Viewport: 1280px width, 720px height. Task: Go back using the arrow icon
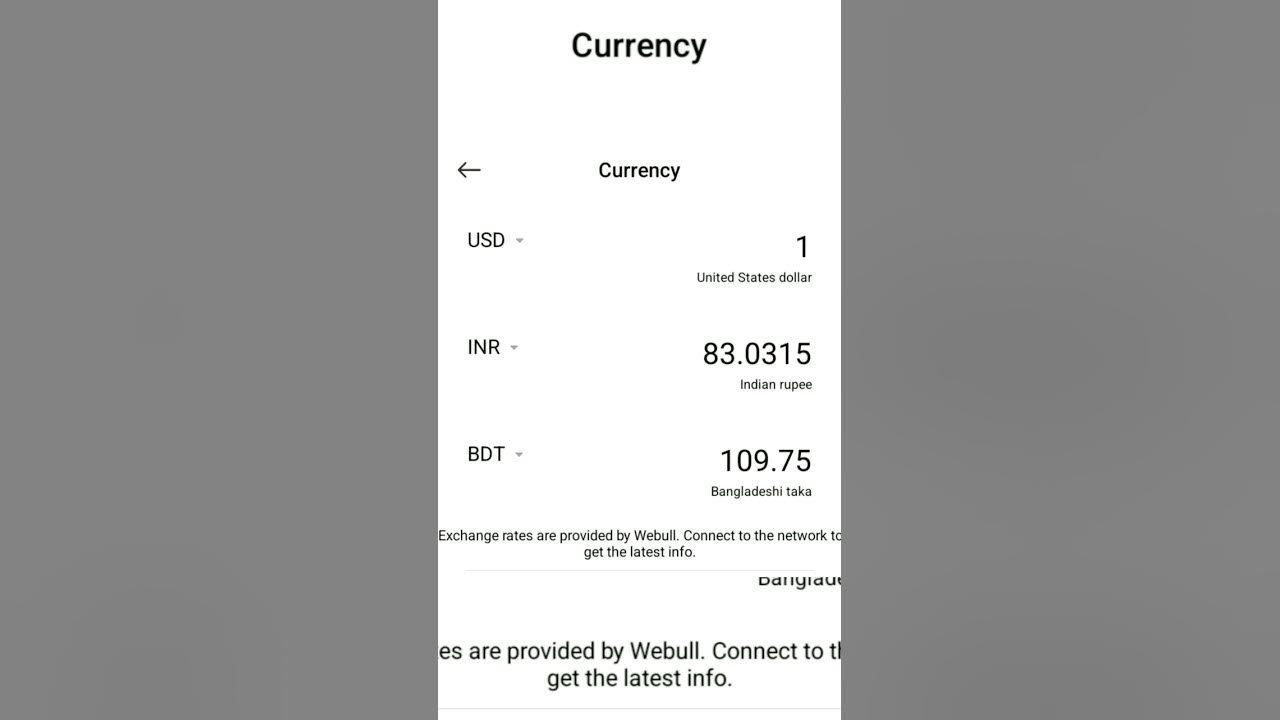tap(469, 170)
